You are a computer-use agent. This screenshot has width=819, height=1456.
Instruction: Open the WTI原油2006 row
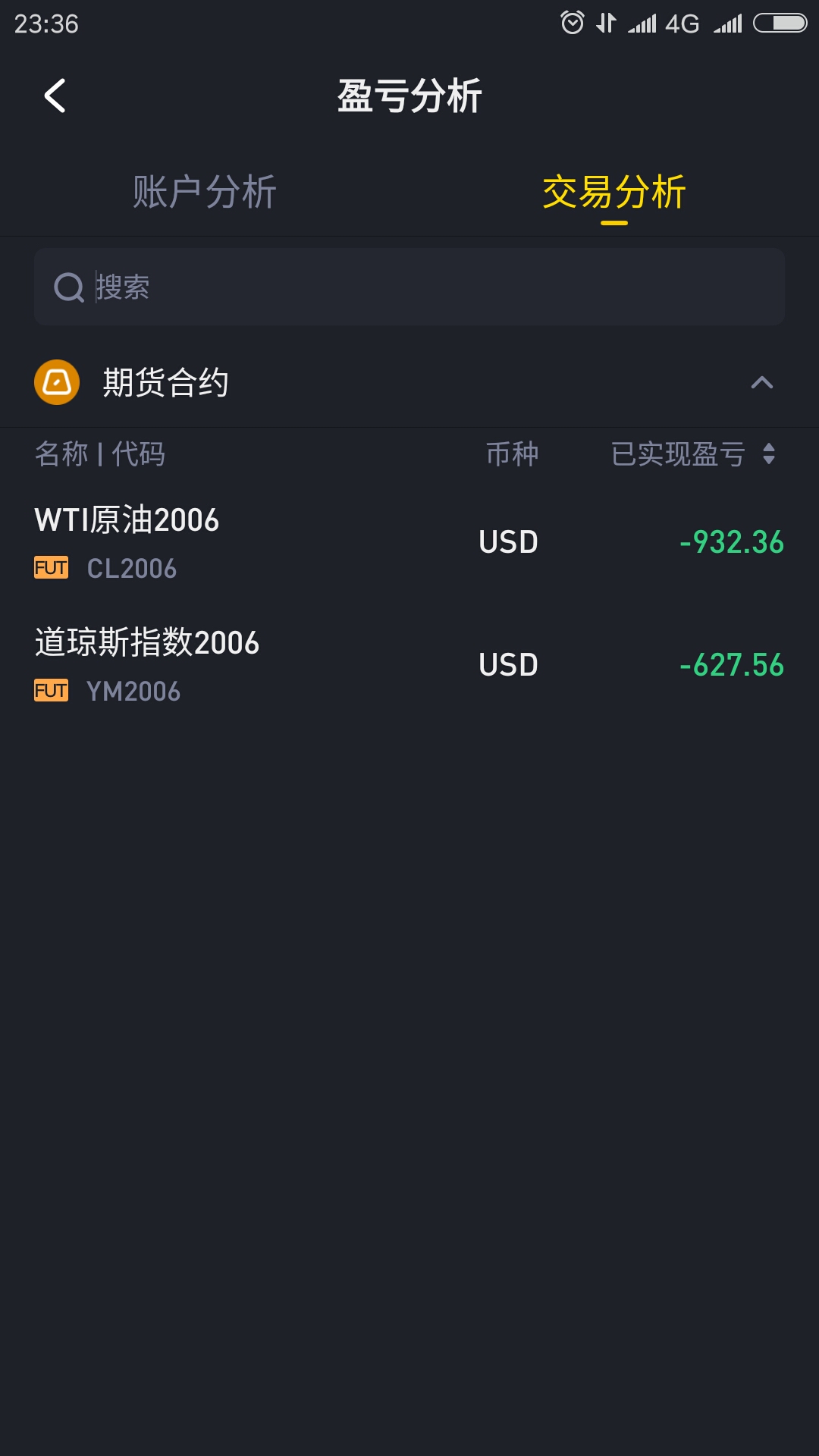(409, 543)
